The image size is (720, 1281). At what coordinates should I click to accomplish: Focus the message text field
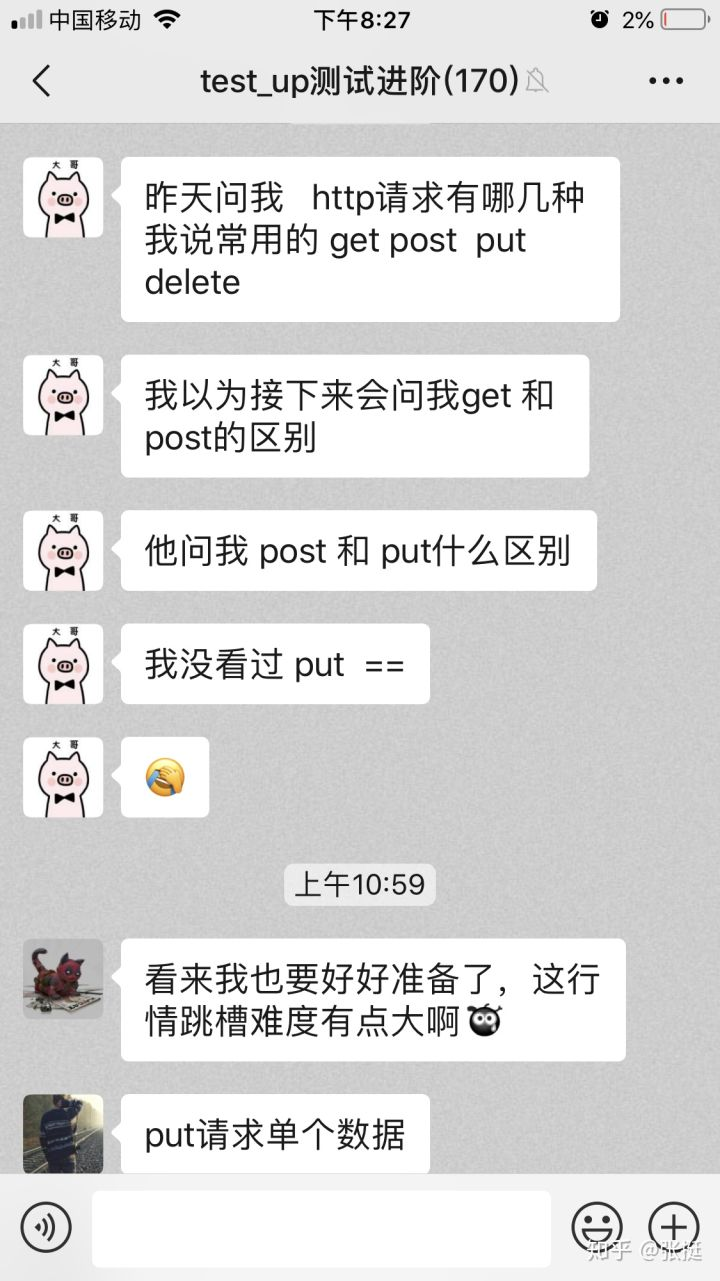point(321,1228)
